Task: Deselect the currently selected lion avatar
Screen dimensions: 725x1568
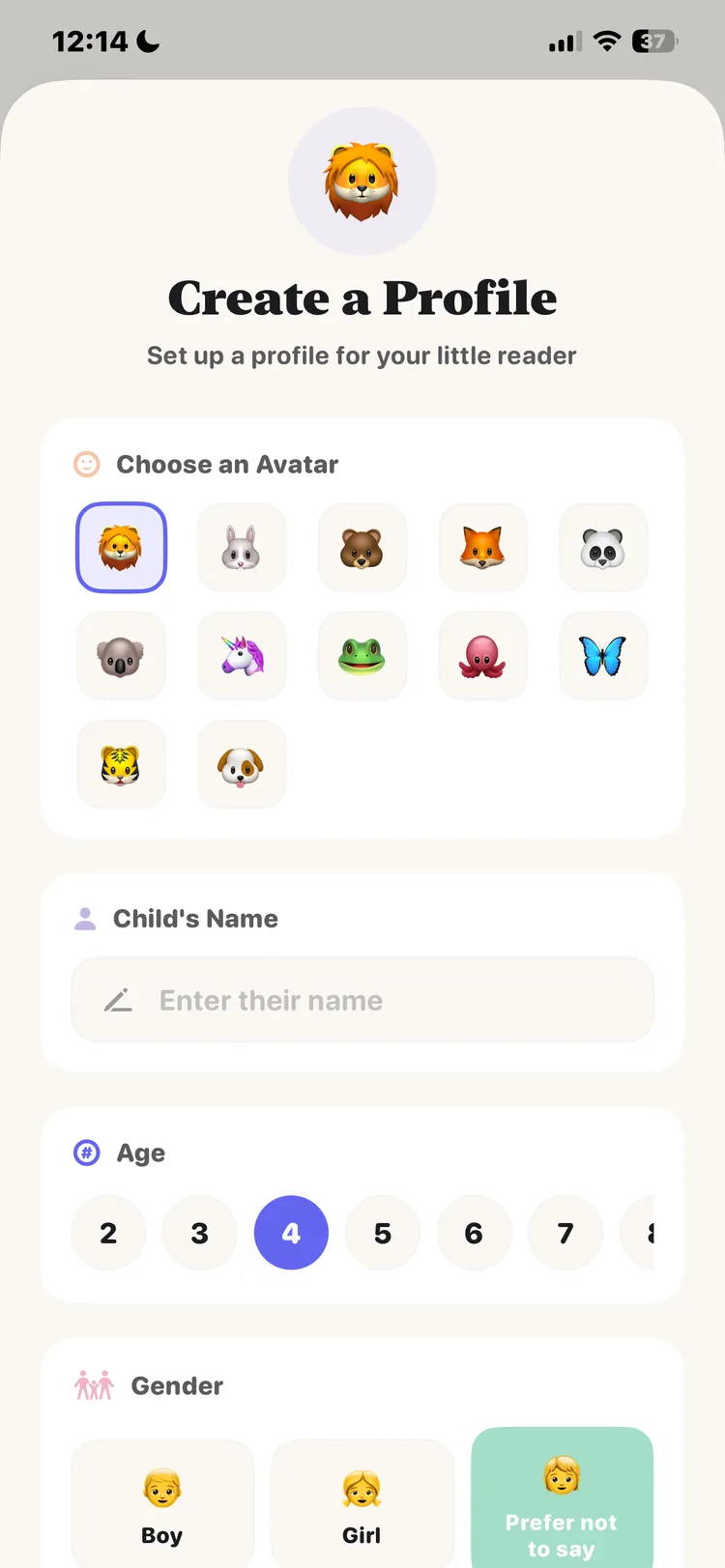Action: pyautogui.click(x=121, y=547)
